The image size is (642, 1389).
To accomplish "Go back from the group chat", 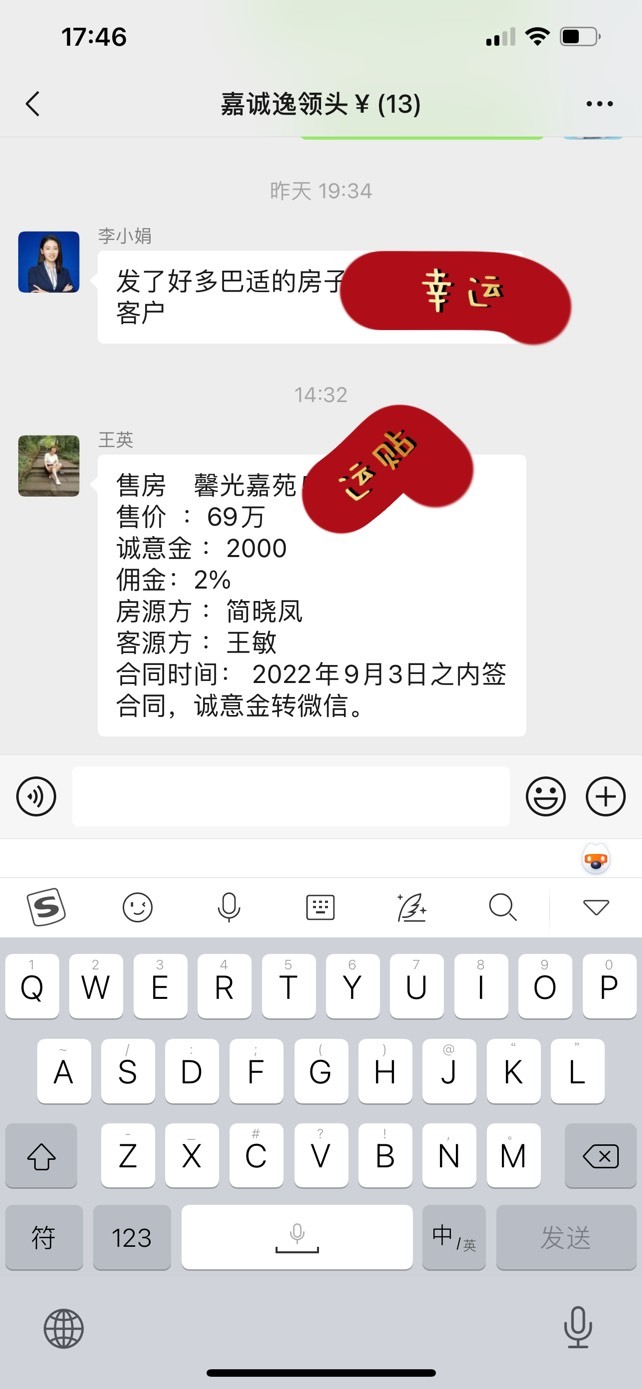I will pyautogui.click(x=33, y=104).
